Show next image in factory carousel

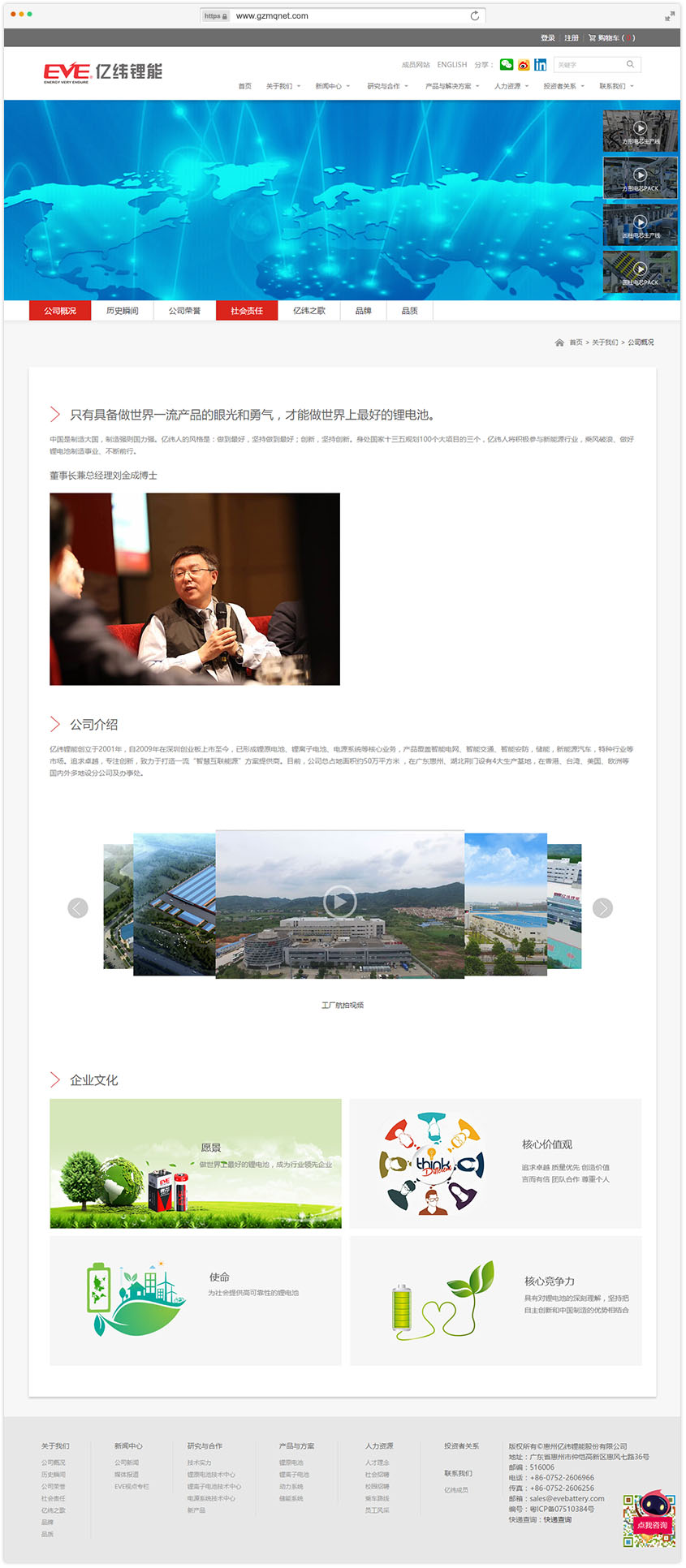tap(602, 908)
